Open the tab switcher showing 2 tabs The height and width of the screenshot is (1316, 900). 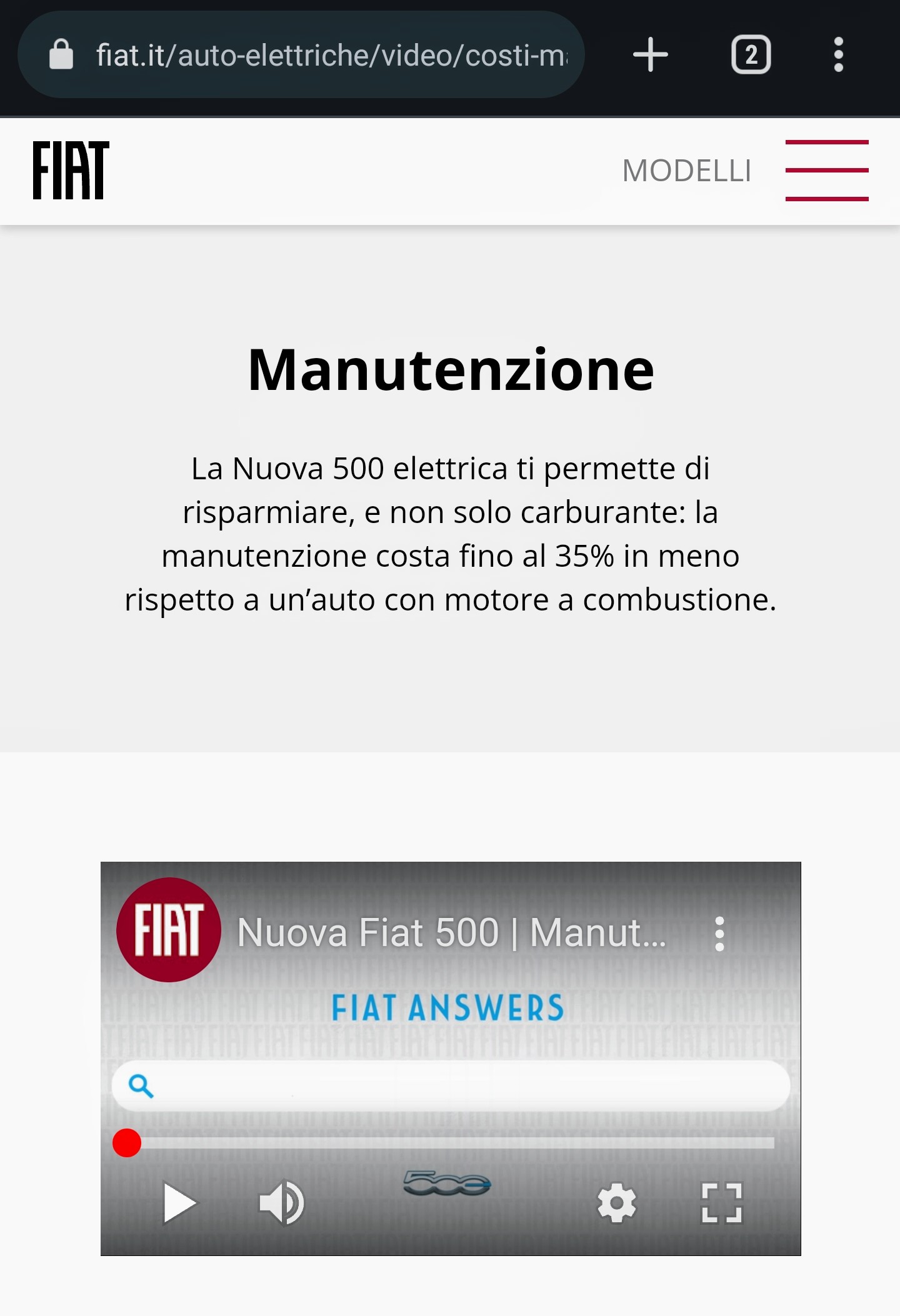click(751, 55)
